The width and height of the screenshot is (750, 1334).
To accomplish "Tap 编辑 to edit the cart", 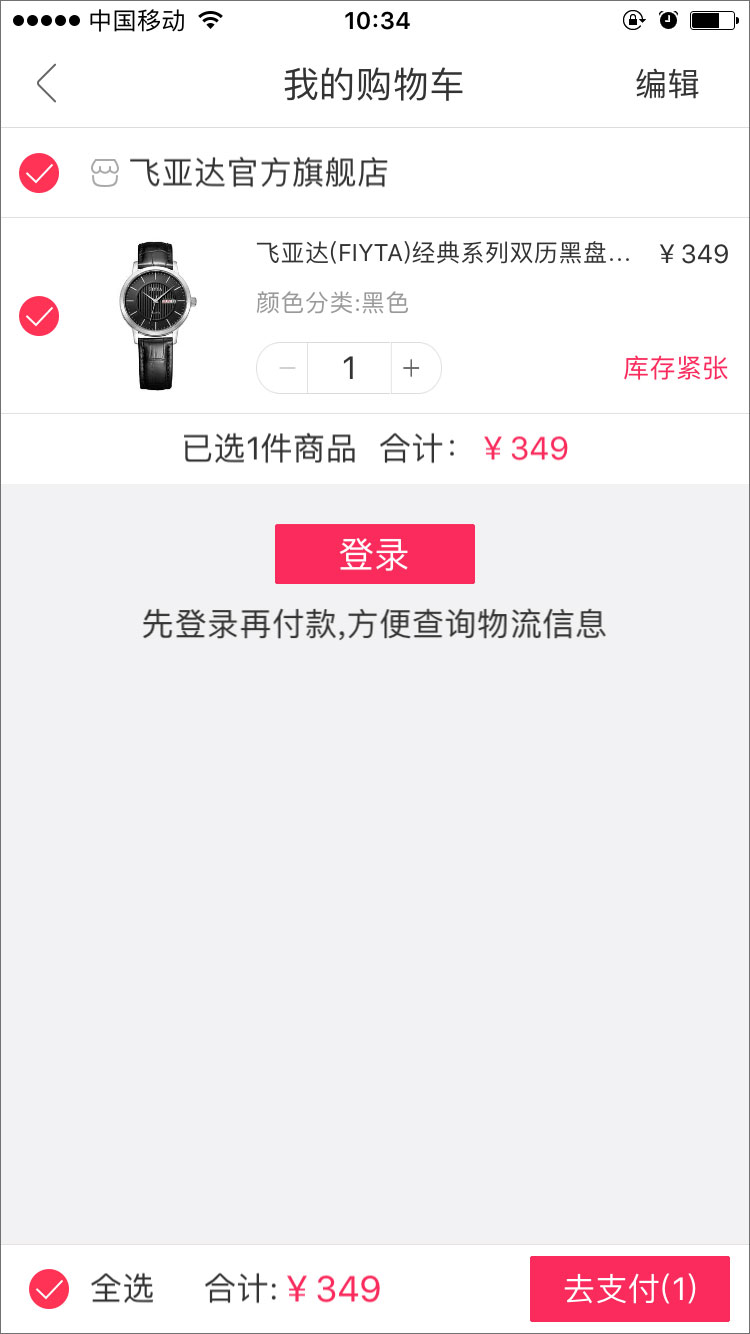I will [667, 85].
